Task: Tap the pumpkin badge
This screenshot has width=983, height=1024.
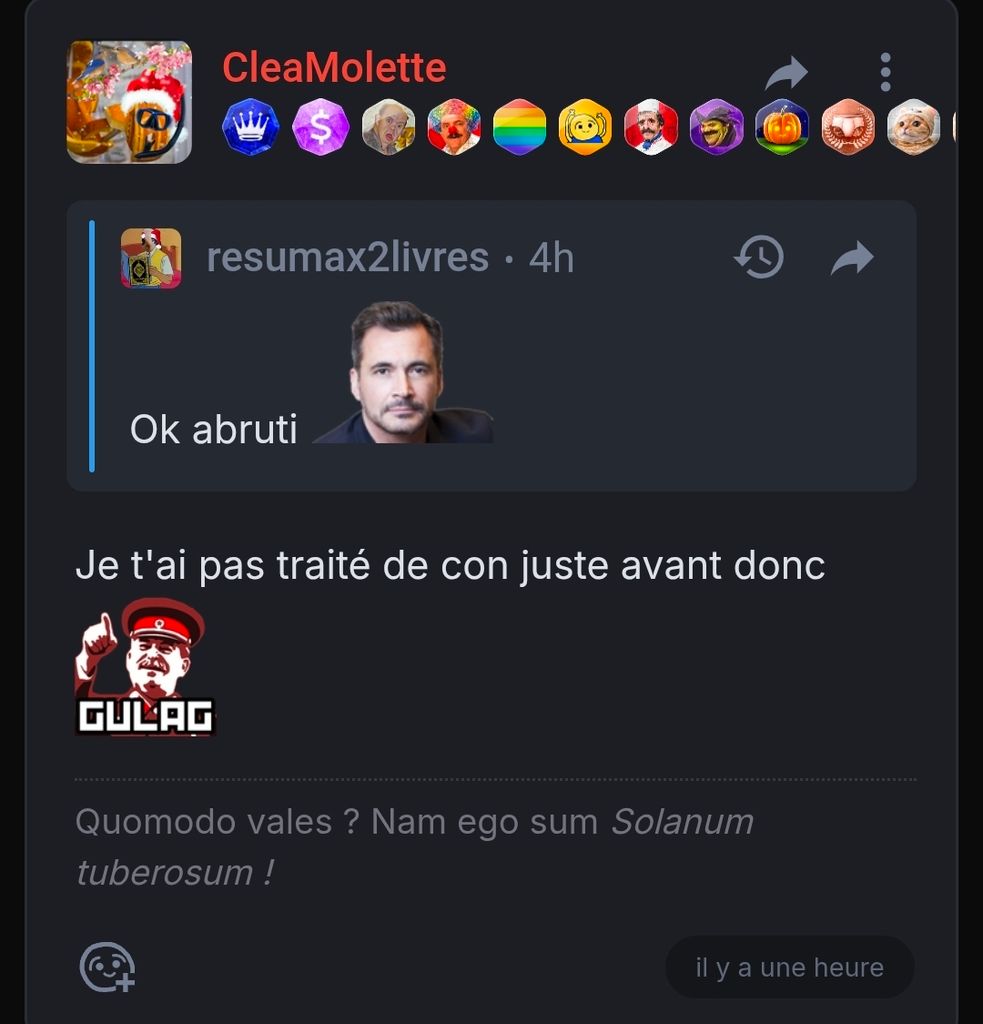Action: point(782,128)
